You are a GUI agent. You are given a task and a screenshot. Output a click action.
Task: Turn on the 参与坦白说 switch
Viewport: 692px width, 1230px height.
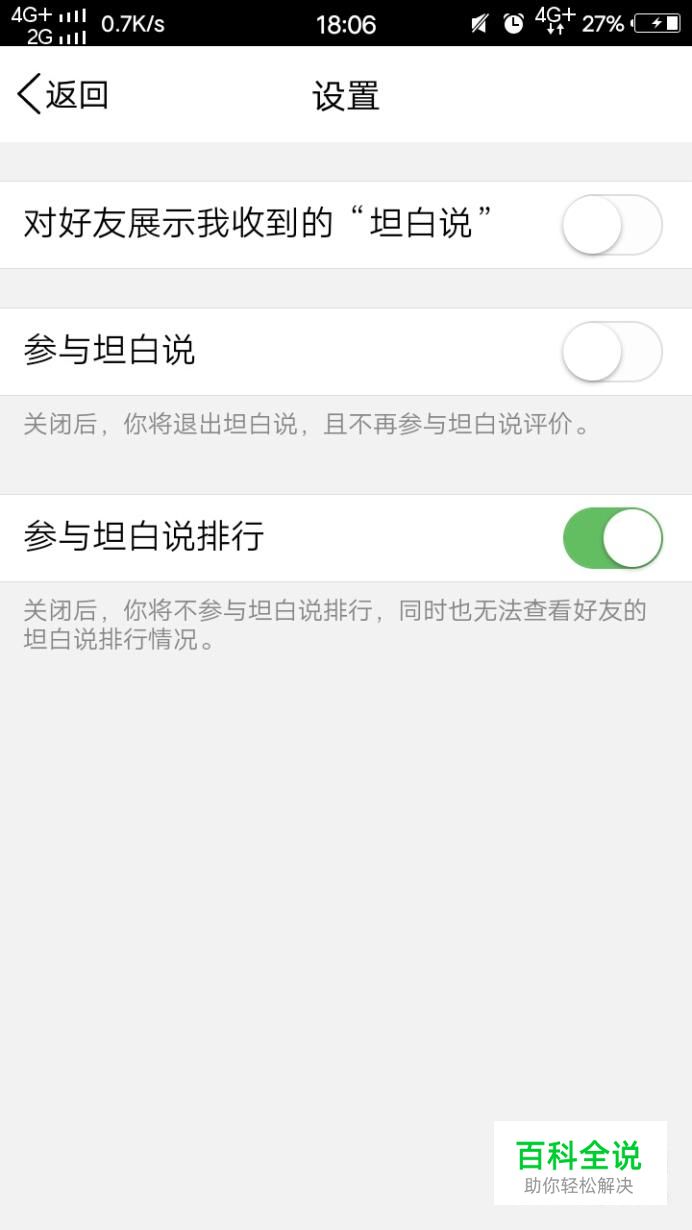pyautogui.click(x=612, y=351)
